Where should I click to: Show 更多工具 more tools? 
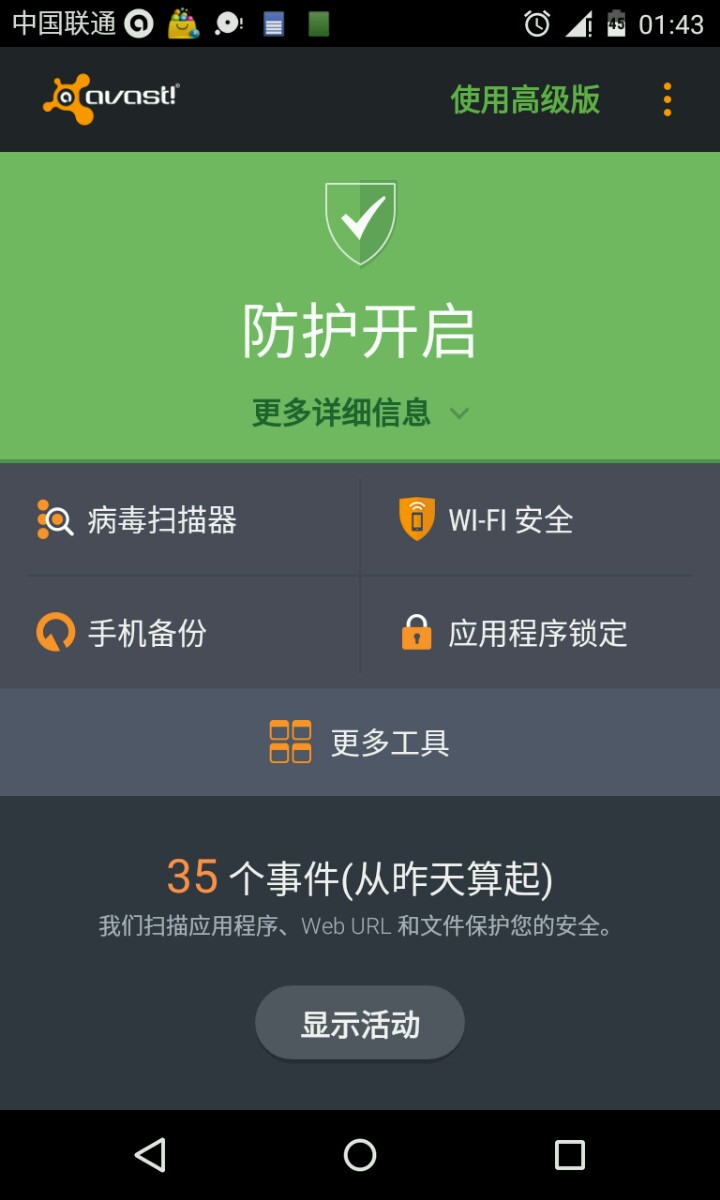click(x=360, y=742)
